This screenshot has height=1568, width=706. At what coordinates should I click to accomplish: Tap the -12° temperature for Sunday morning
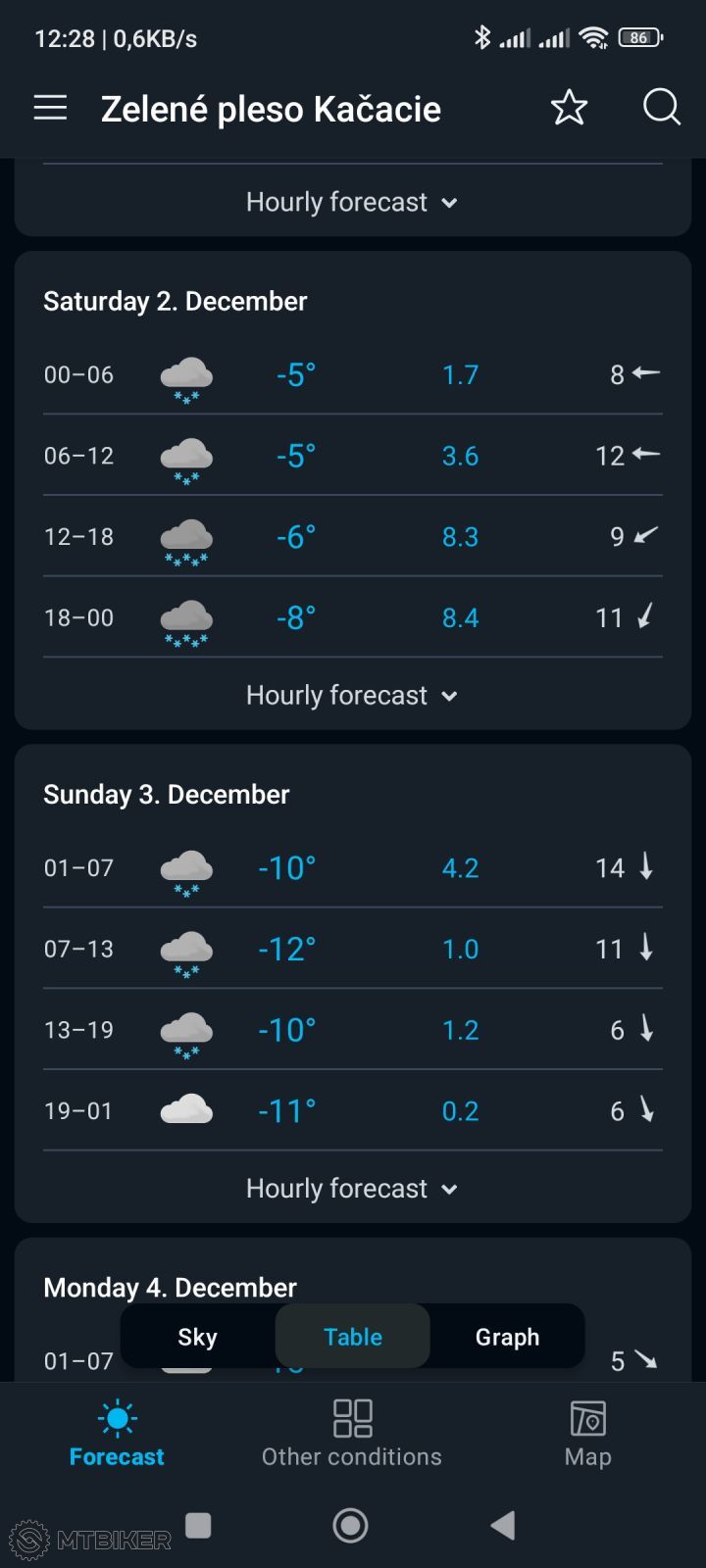click(285, 949)
